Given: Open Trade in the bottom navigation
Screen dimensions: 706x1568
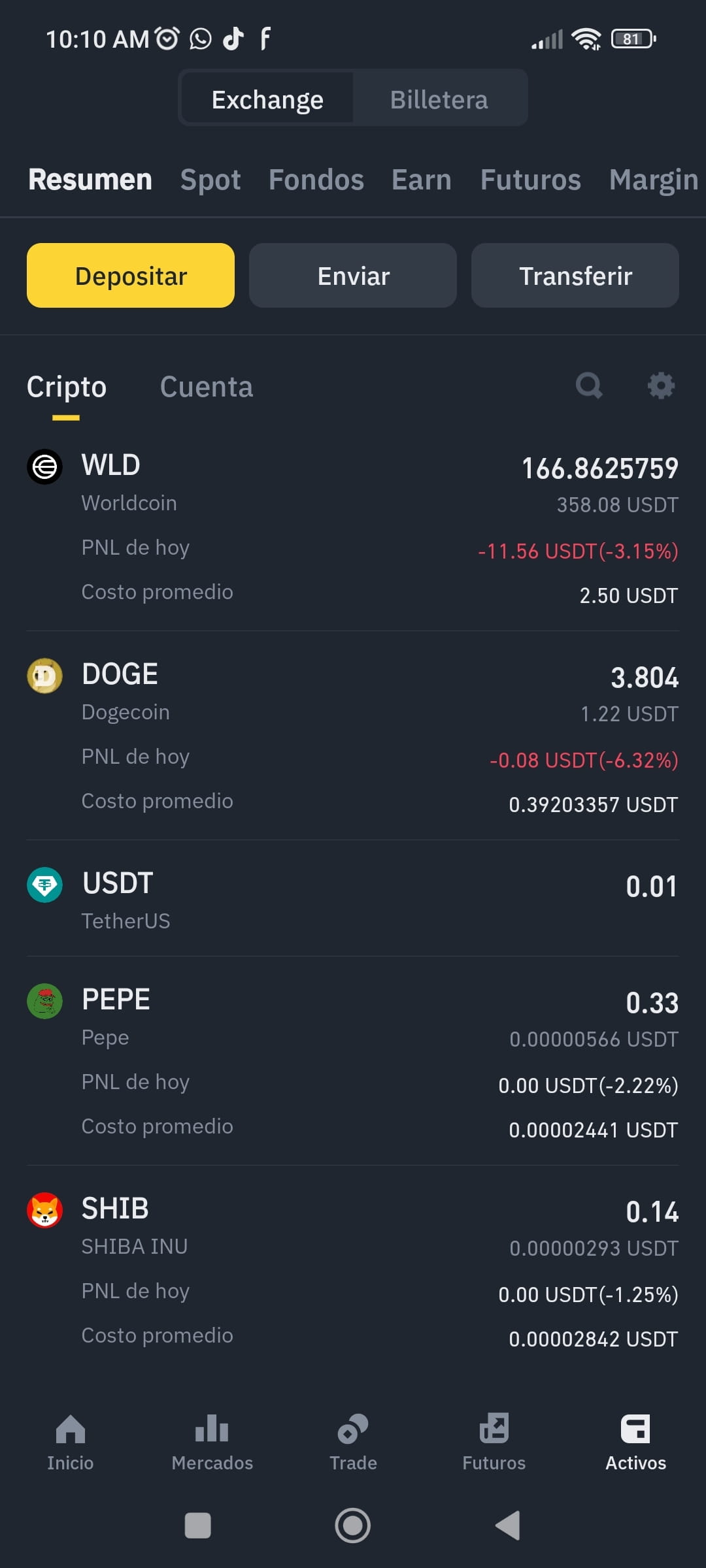Looking at the screenshot, I should click(x=353, y=1443).
